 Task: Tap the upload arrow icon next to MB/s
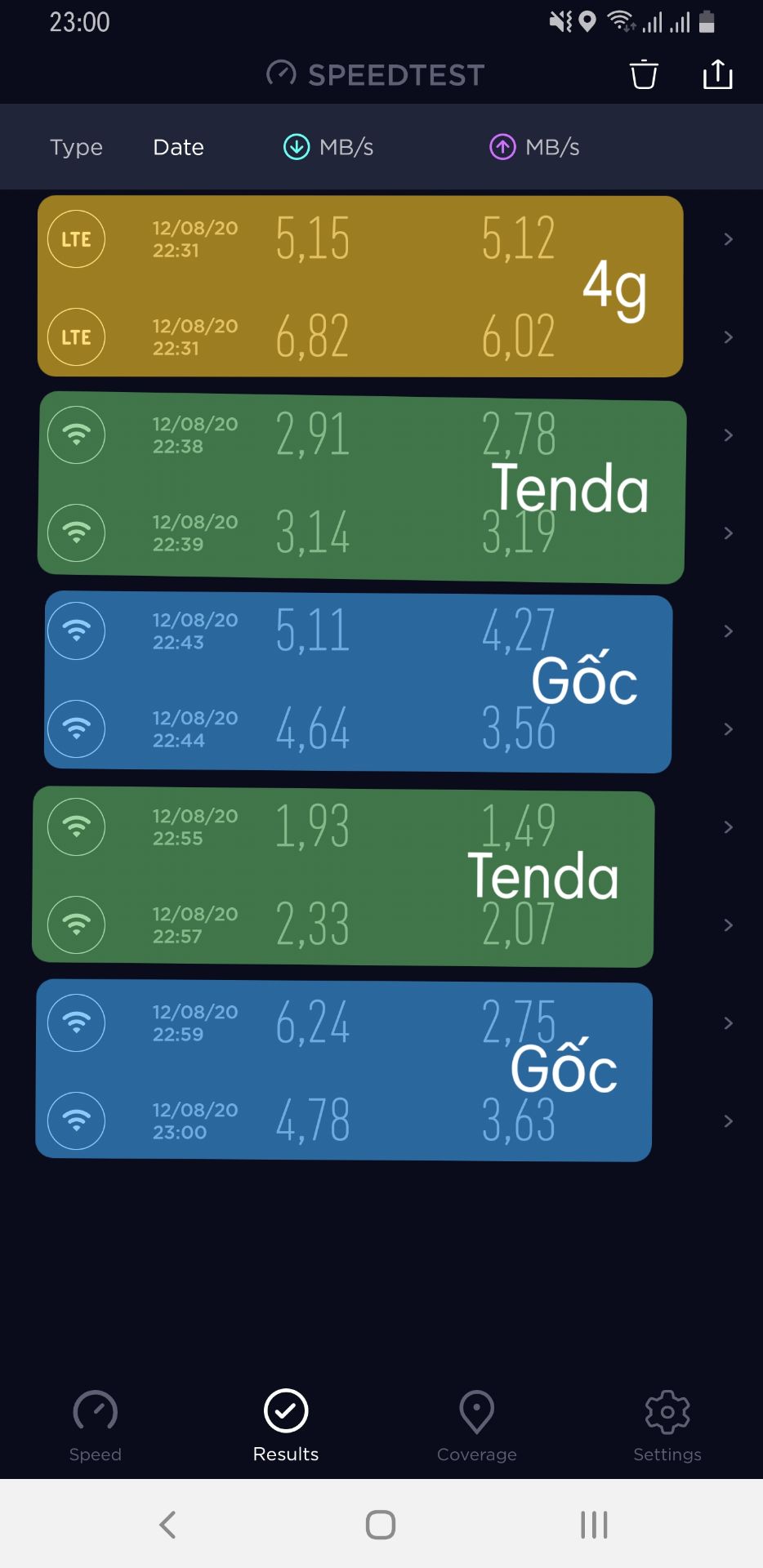502,147
